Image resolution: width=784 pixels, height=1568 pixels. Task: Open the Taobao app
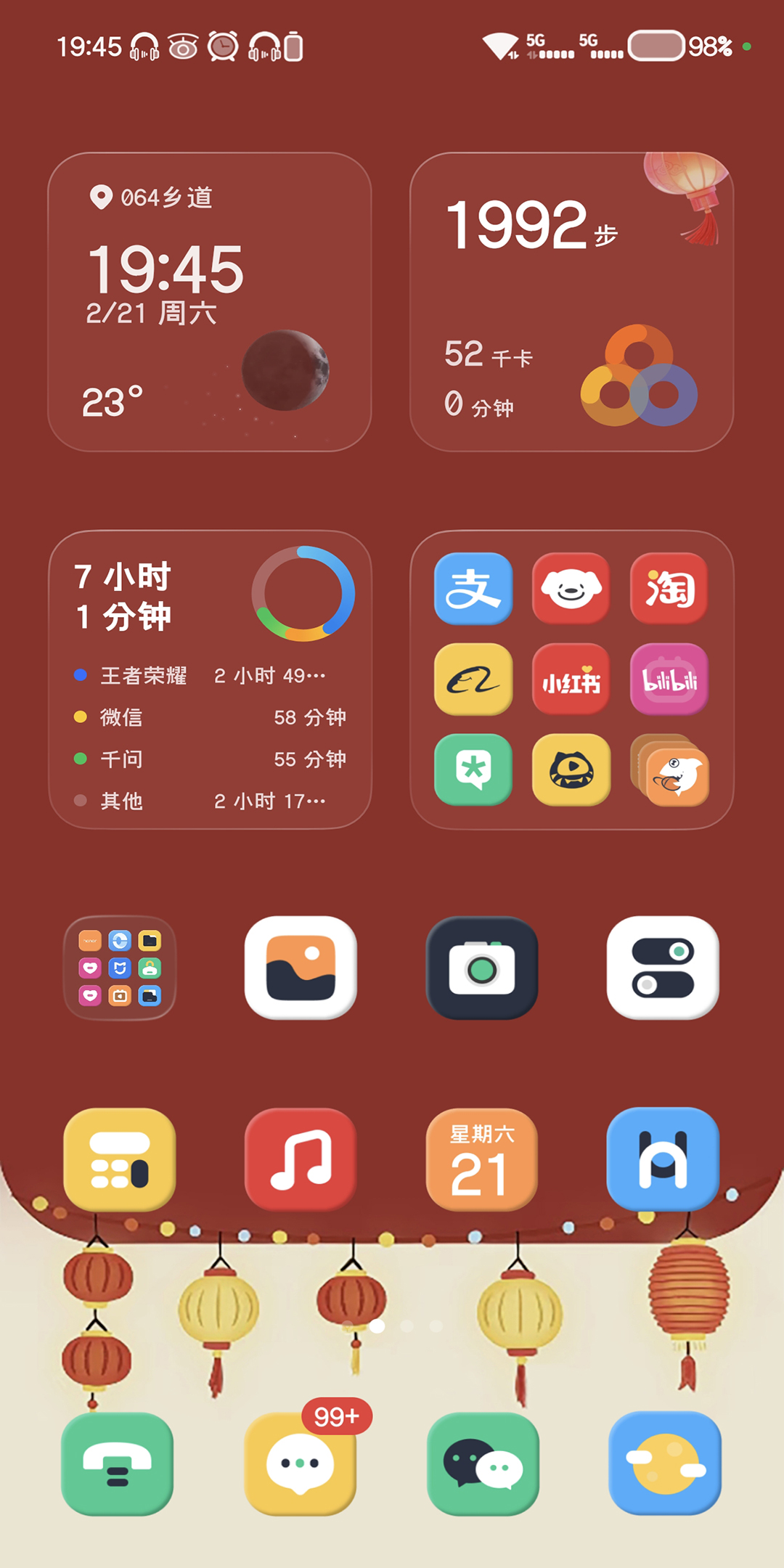(x=669, y=588)
